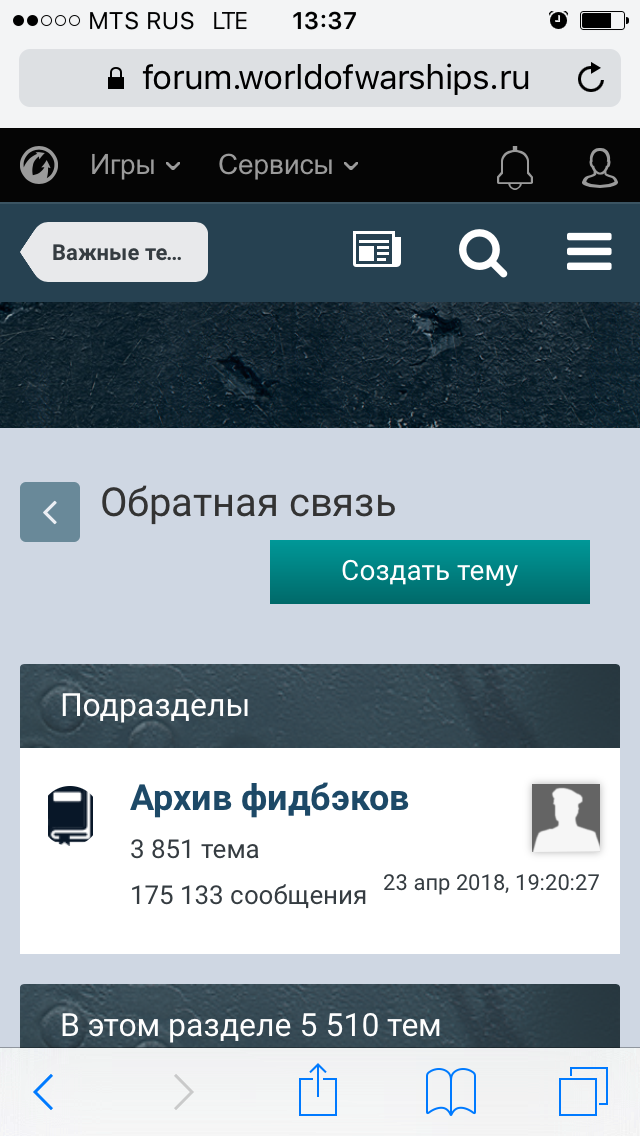Open the hamburger menu
640x1136 pixels.
click(589, 251)
